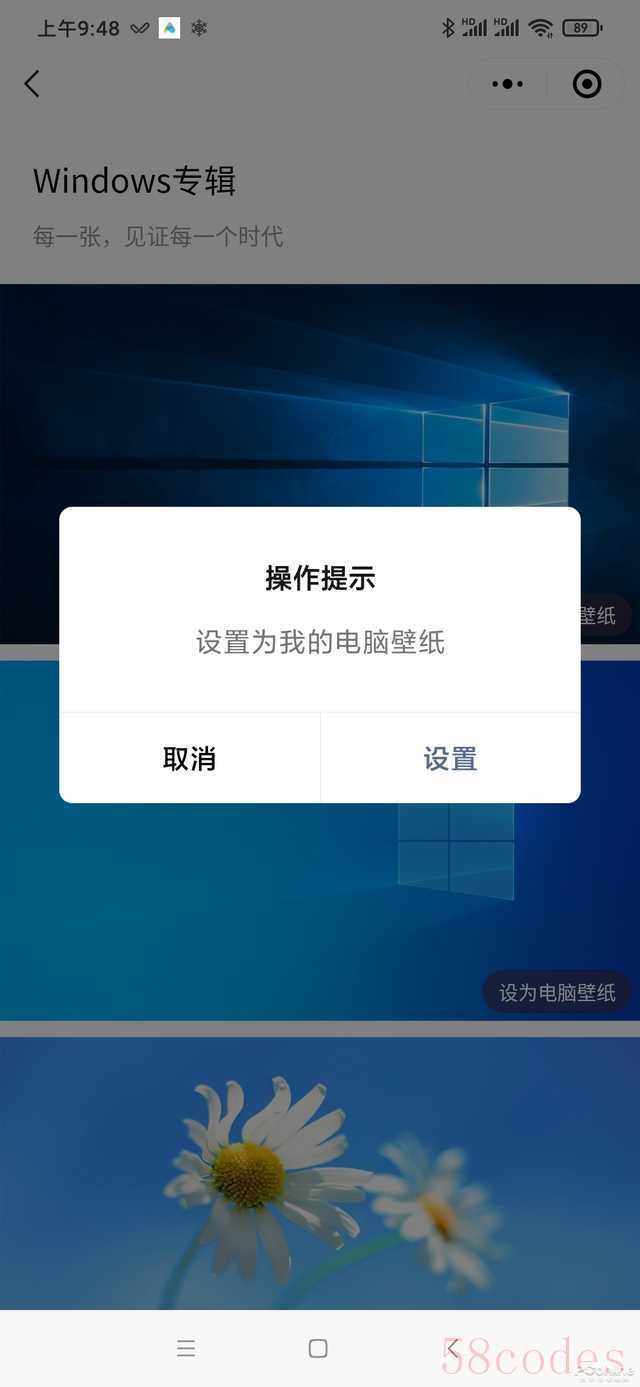Screen dimensions: 640x1387
Task: Tap 设为电脑壁纸 on the second wallpaper
Action: pos(557,992)
